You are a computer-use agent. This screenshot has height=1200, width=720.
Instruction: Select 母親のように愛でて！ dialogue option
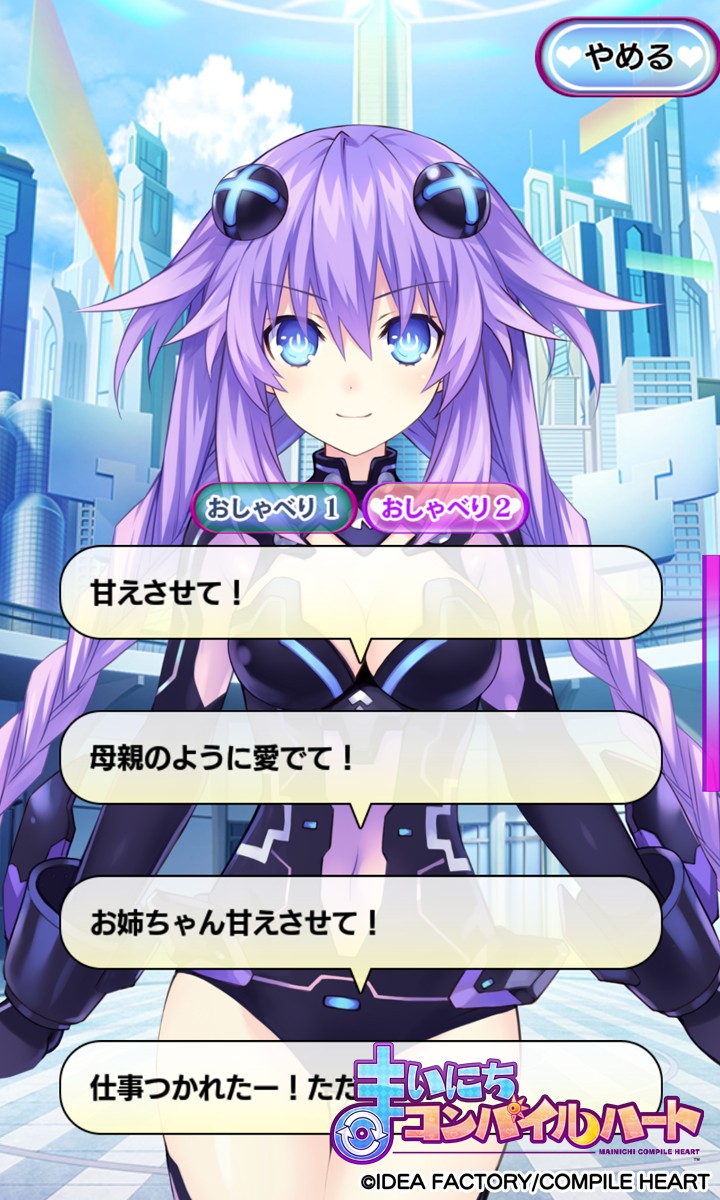(x=360, y=758)
